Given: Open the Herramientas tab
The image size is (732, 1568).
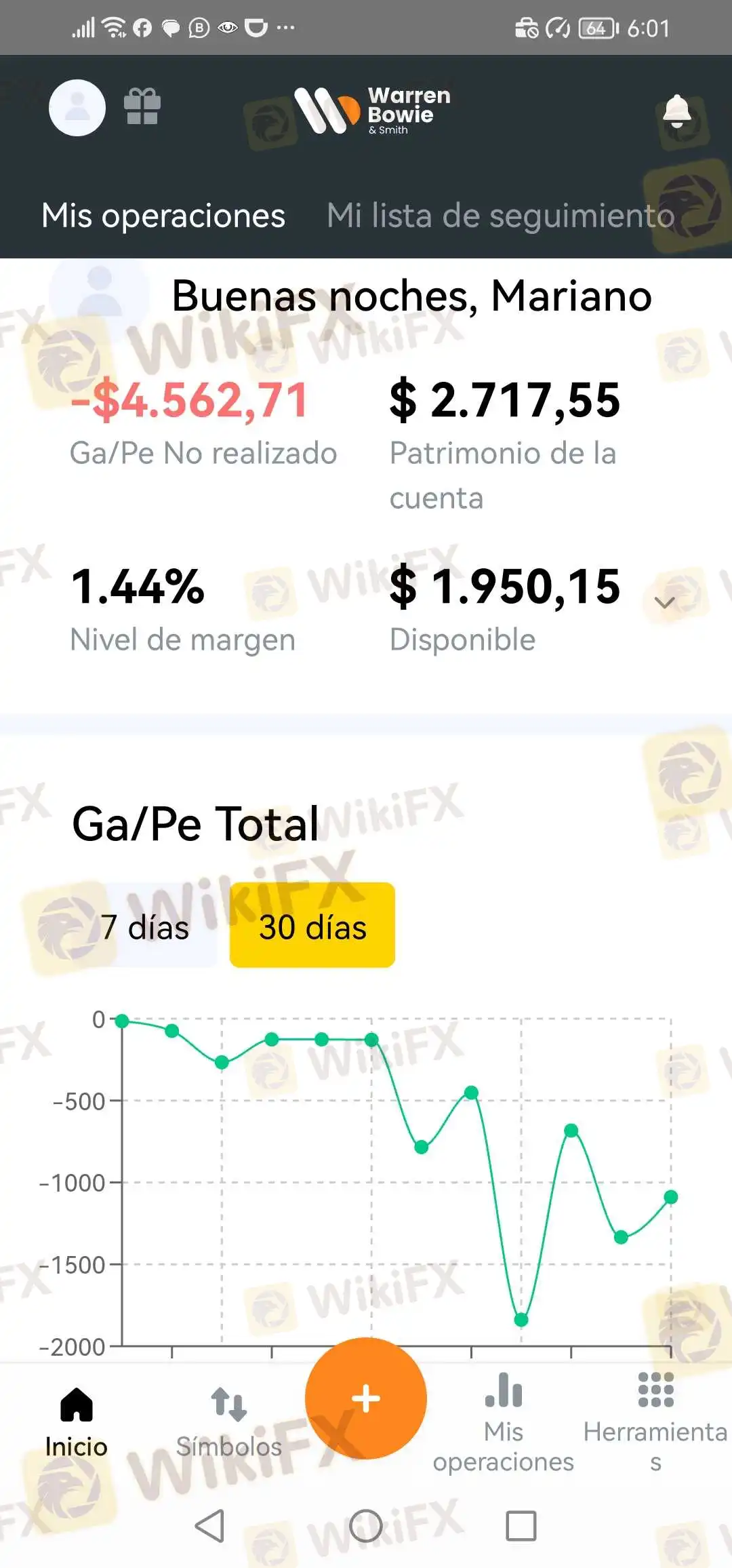Looking at the screenshot, I should 655,1423.
